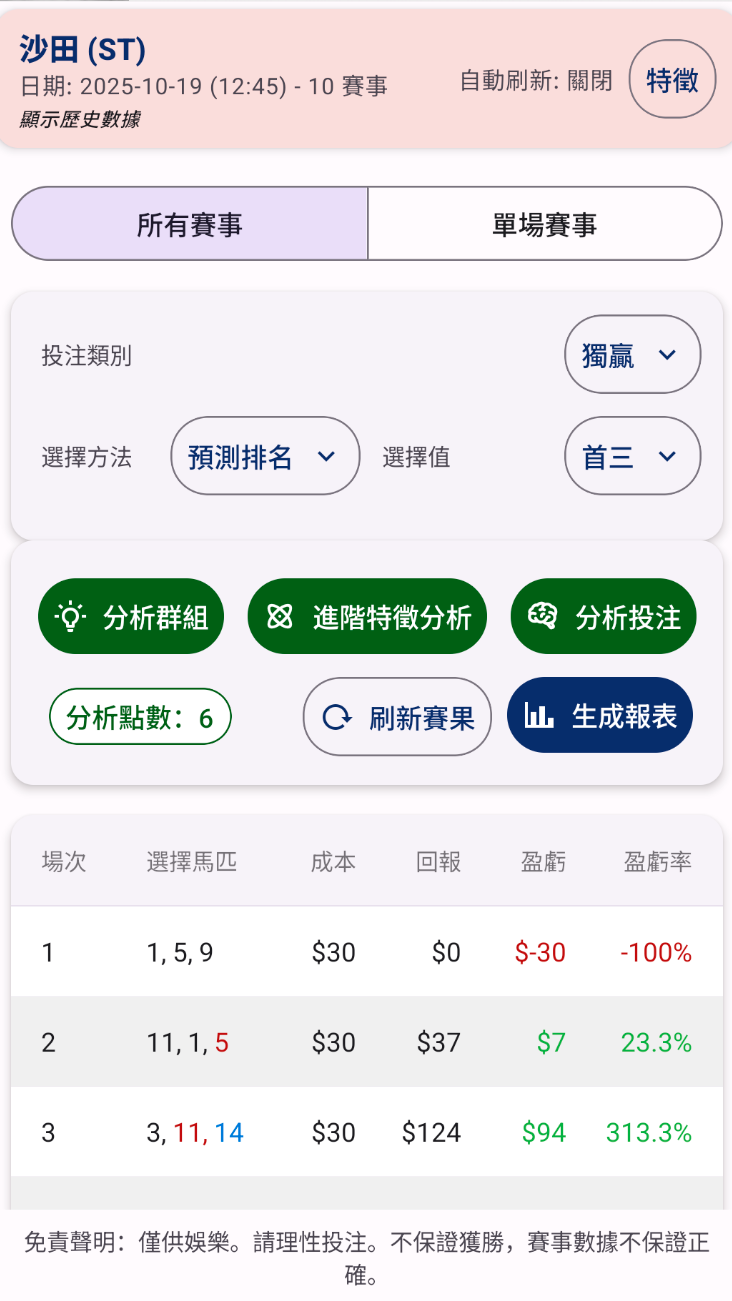
Task: Select the 盈虧率 column header
Action: point(657,861)
